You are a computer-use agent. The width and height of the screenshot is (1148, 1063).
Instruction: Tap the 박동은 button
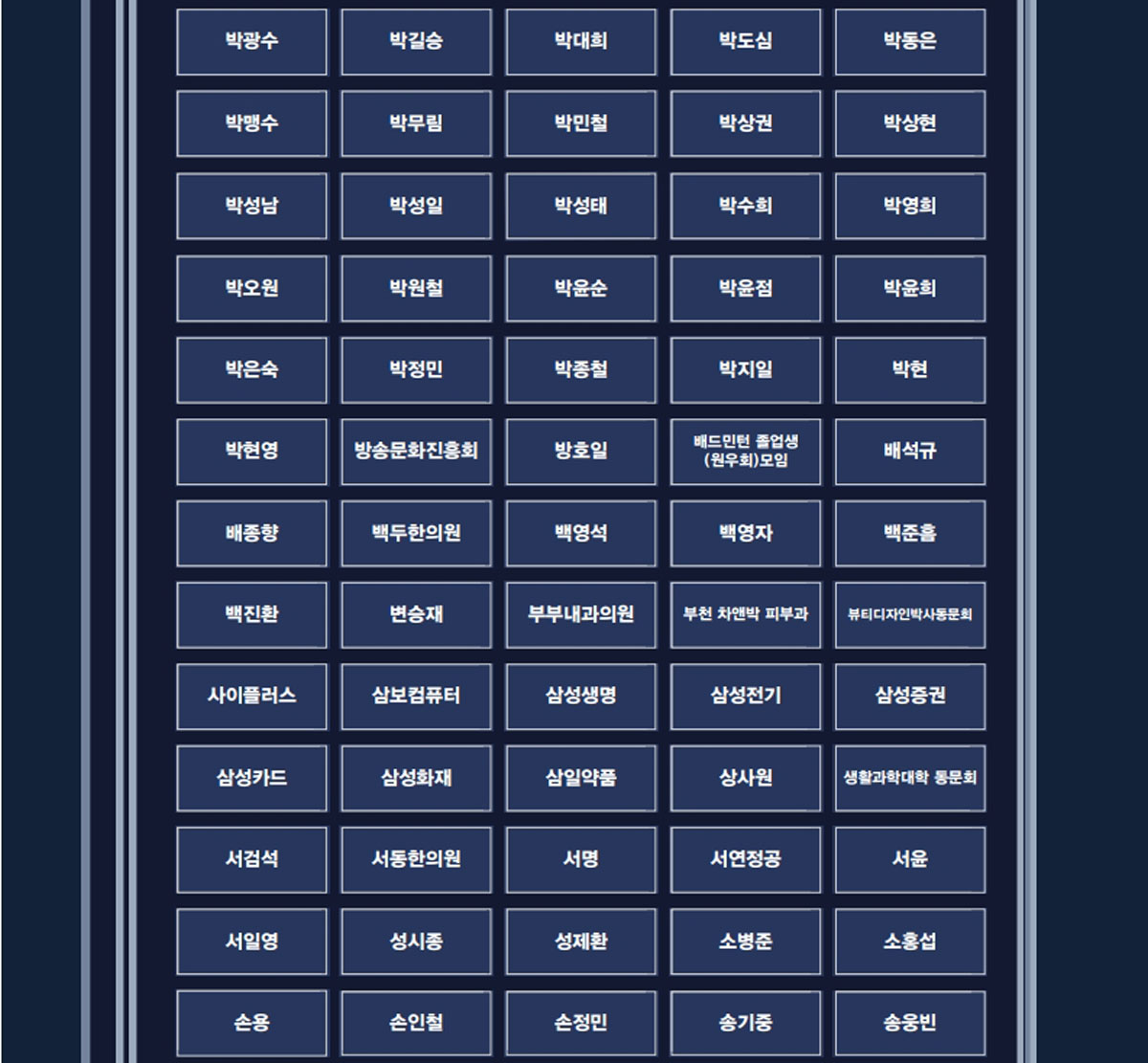pyautogui.click(x=910, y=42)
